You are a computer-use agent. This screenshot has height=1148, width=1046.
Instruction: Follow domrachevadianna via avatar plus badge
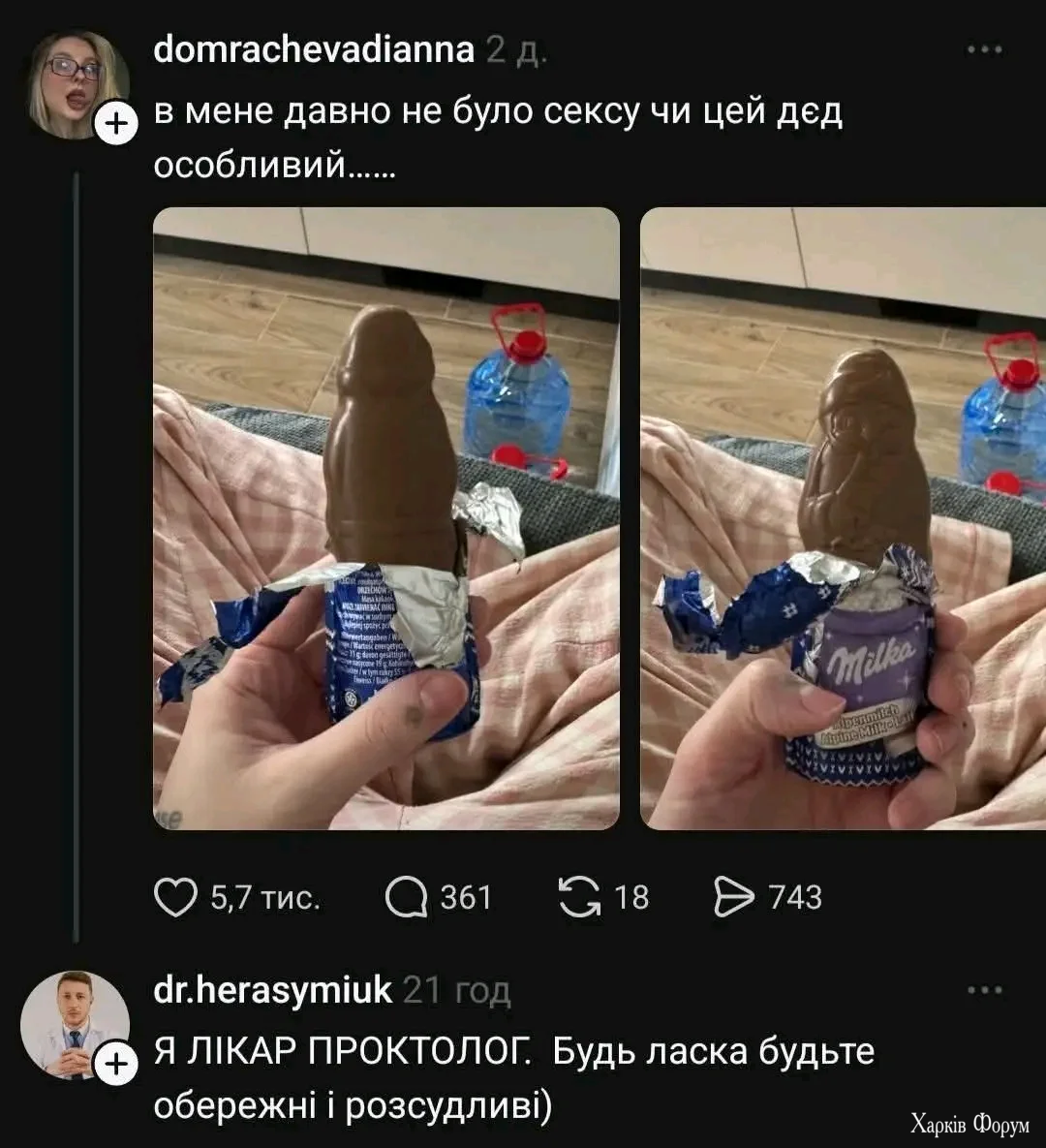pyautogui.click(x=114, y=124)
